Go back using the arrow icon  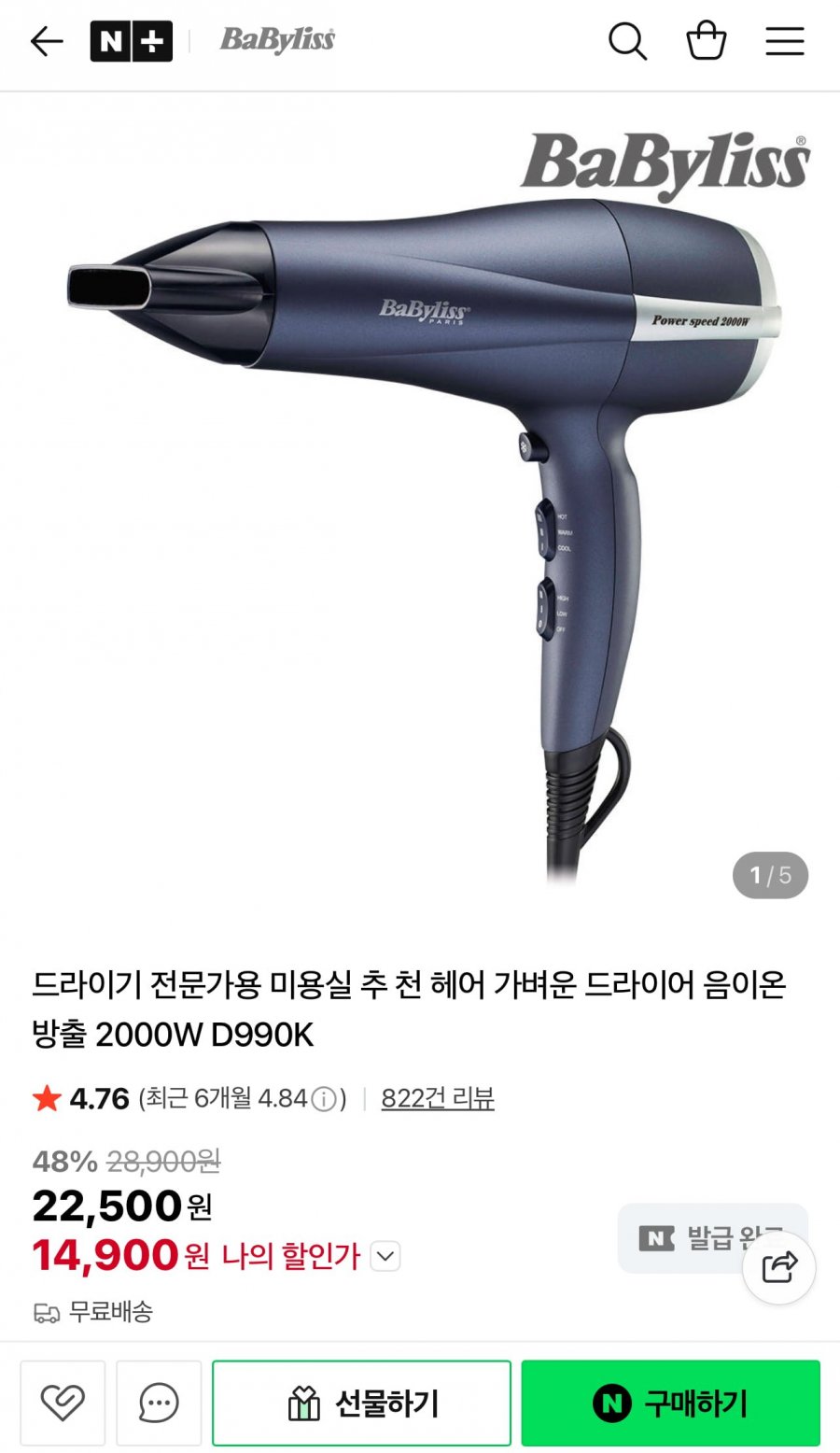pos(47,41)
